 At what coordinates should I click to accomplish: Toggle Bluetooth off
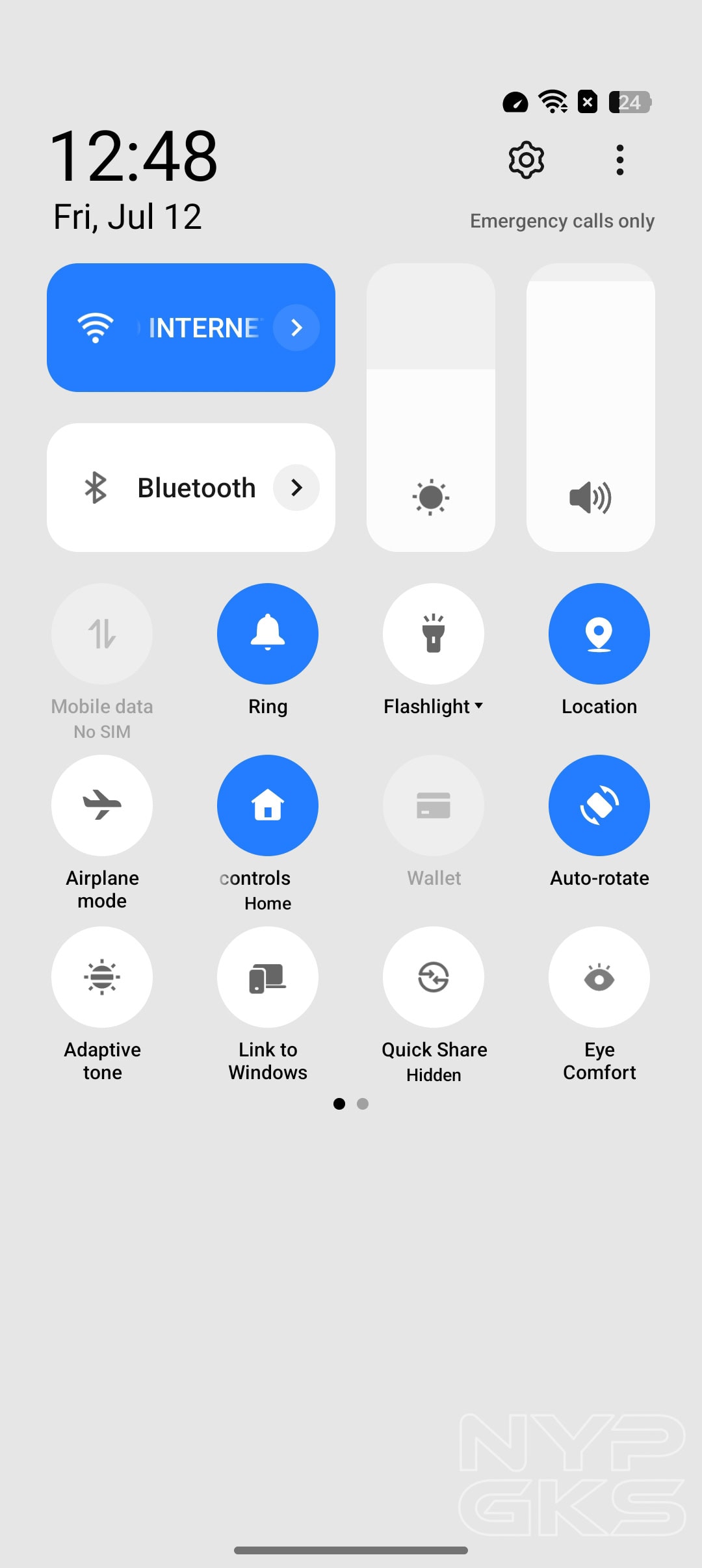(x=162, y=488)
